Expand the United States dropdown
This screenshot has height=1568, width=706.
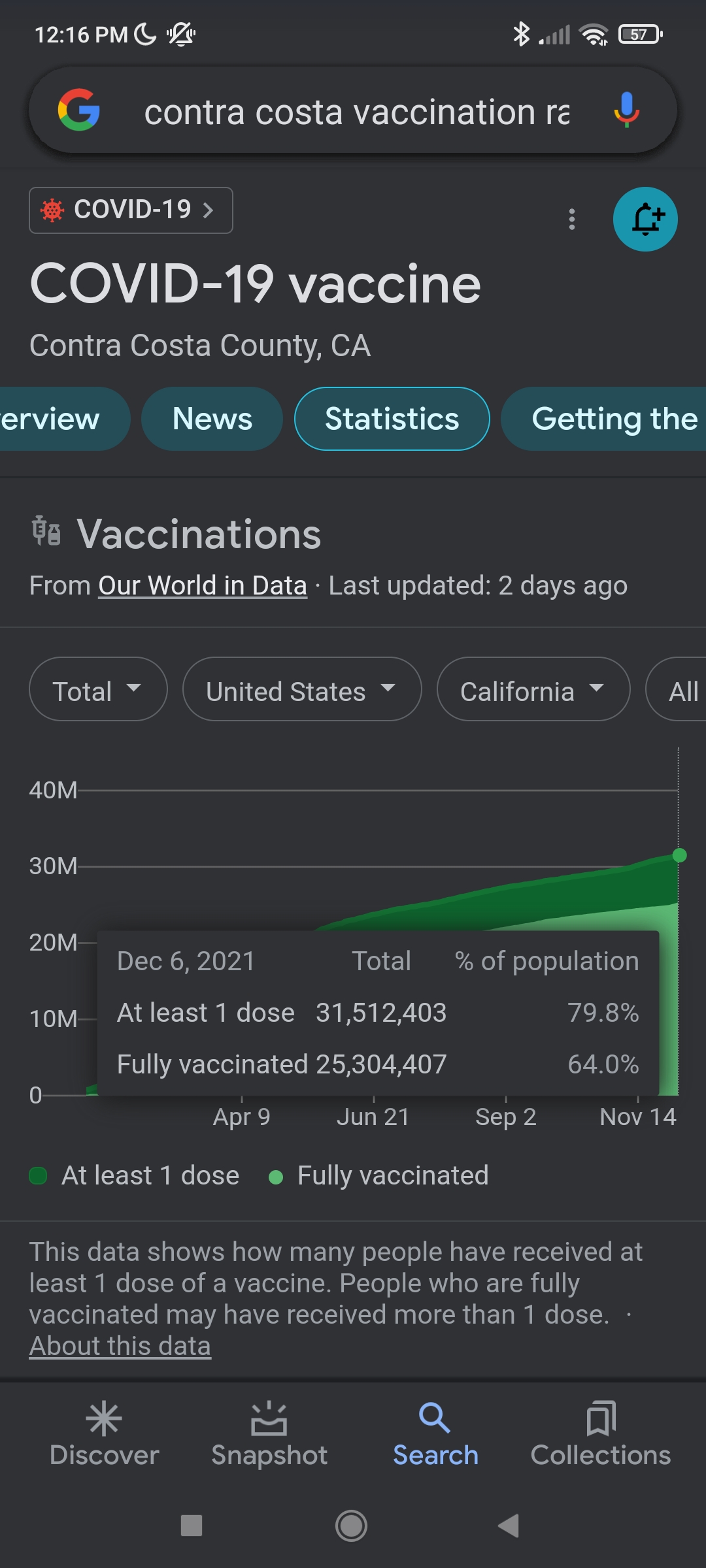[302, 689]
